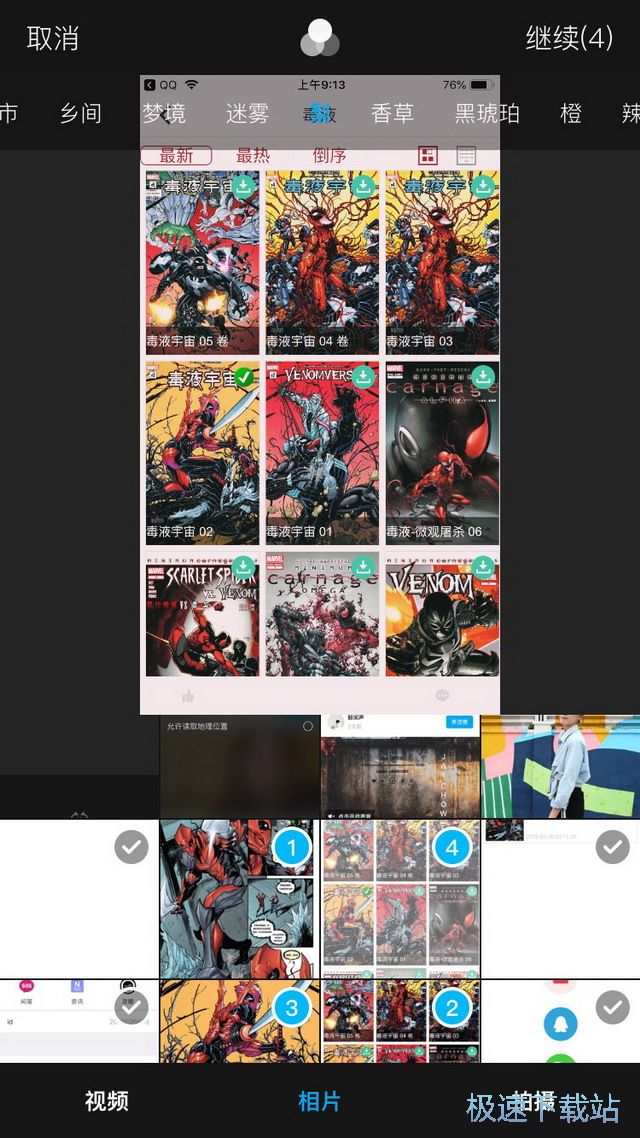The image size is (640, 1138).
Task: Pick the 香草 filter
Action: pyautogui.click(x=392, y=114)
